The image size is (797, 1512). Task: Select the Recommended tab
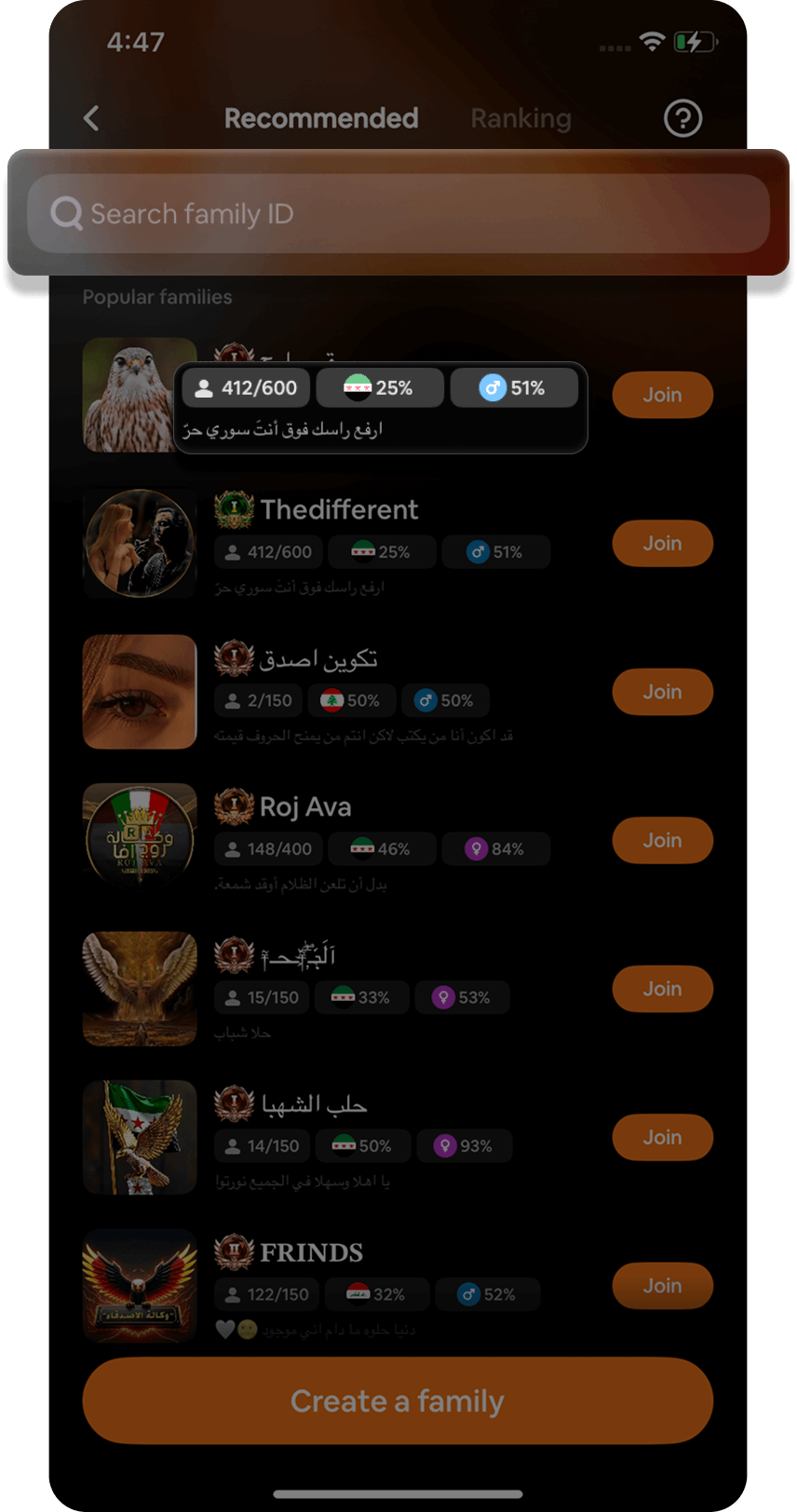321,118
